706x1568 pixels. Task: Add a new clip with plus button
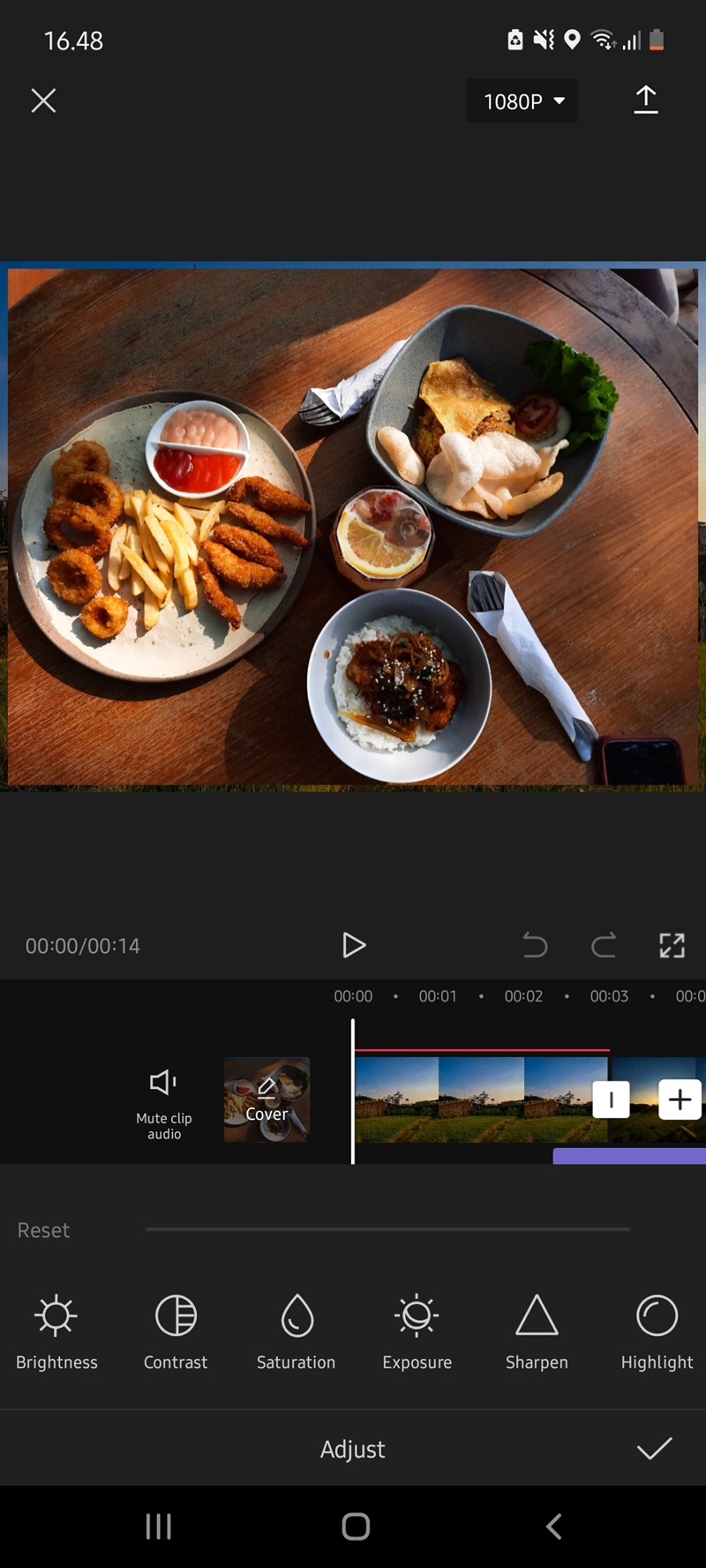point(680,1099)
